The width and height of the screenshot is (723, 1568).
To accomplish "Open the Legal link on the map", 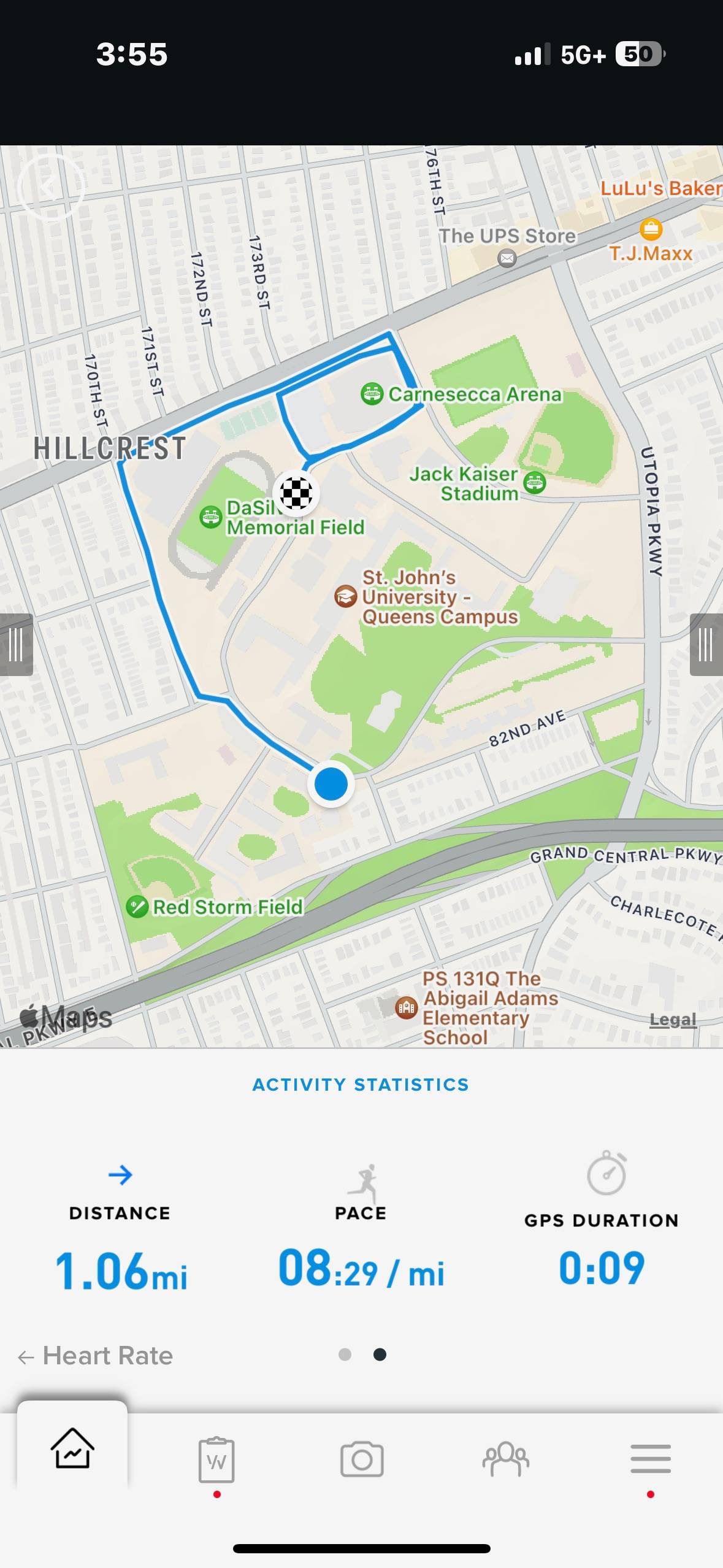I will [673, 1020].
